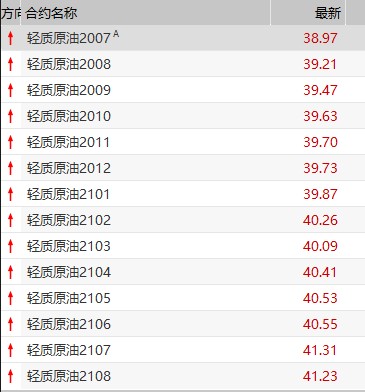Open the 轻质原油2007 contract row
Screen dimensions: 365x392
(x=183, y=38)
